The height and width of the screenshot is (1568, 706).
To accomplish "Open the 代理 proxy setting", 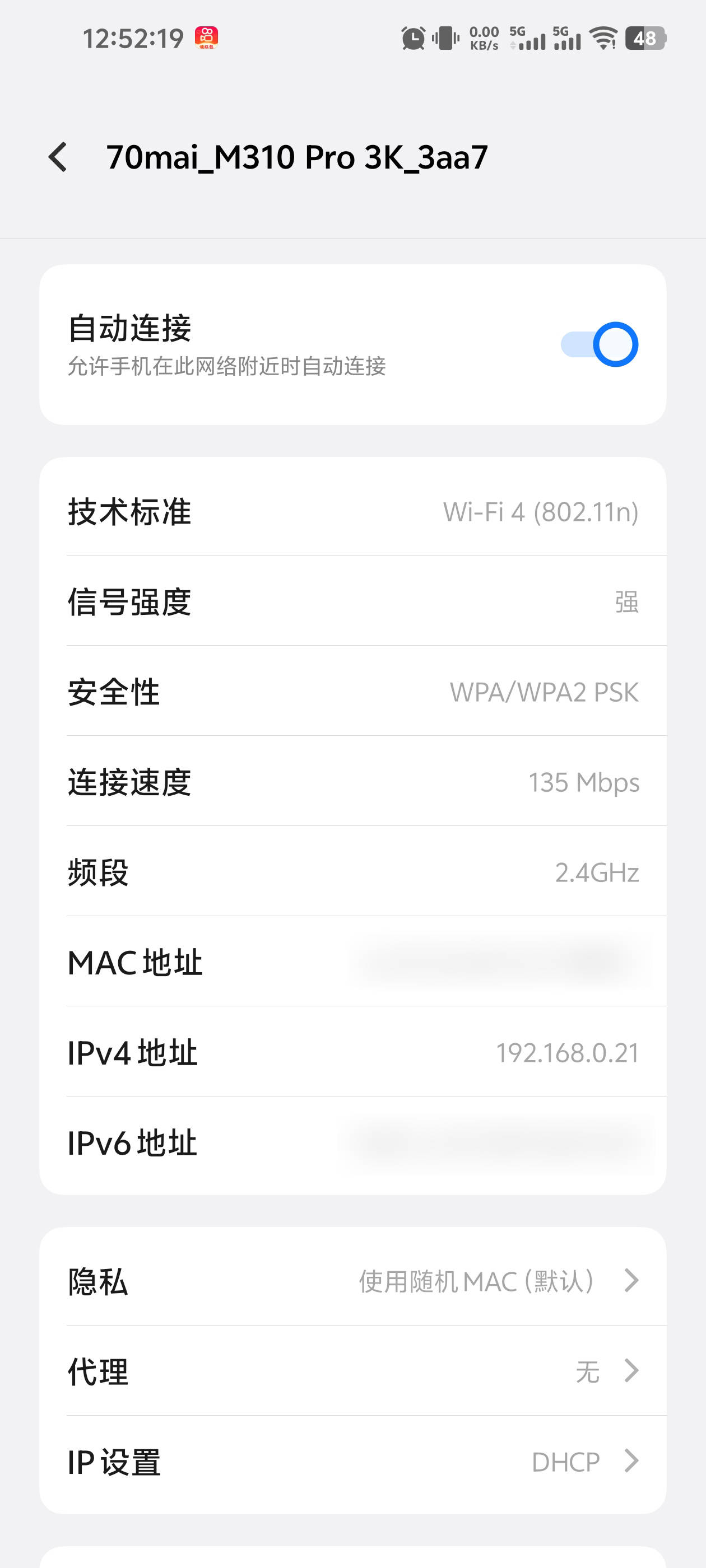I will point(352,1371).
